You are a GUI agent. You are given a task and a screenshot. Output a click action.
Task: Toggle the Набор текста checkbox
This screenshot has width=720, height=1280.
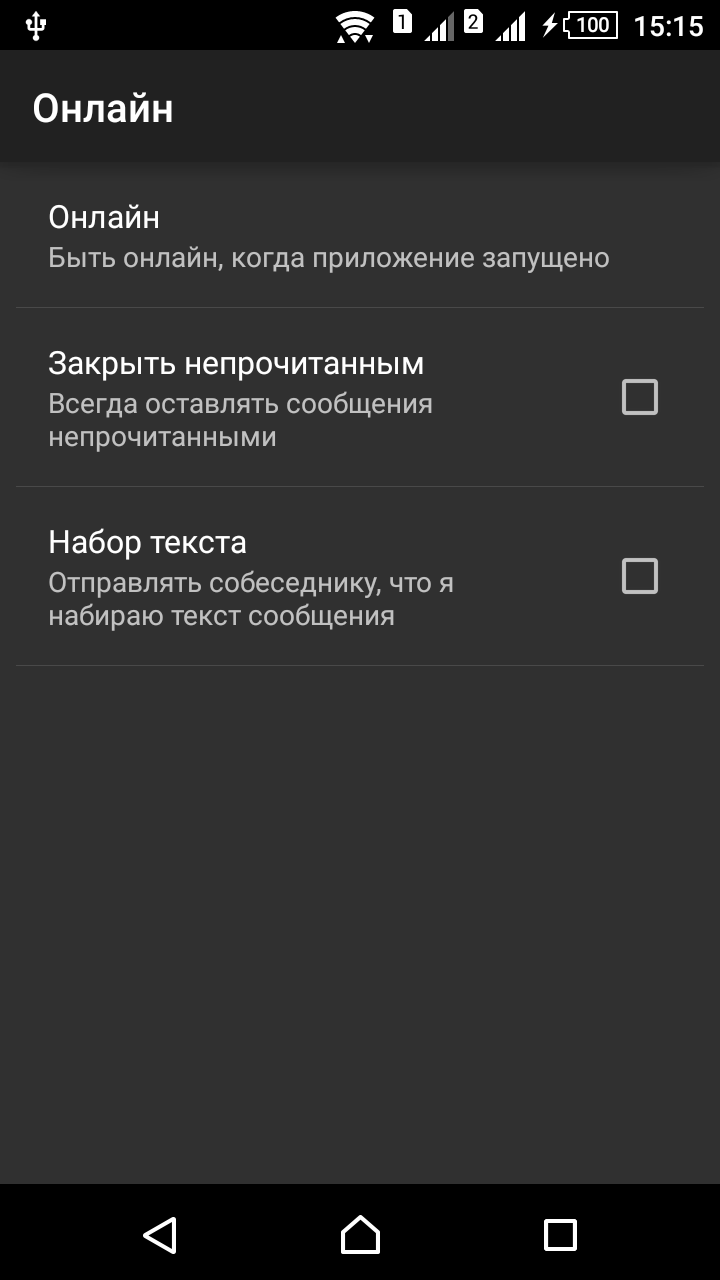pyautogui.click(x=640, y=577)
